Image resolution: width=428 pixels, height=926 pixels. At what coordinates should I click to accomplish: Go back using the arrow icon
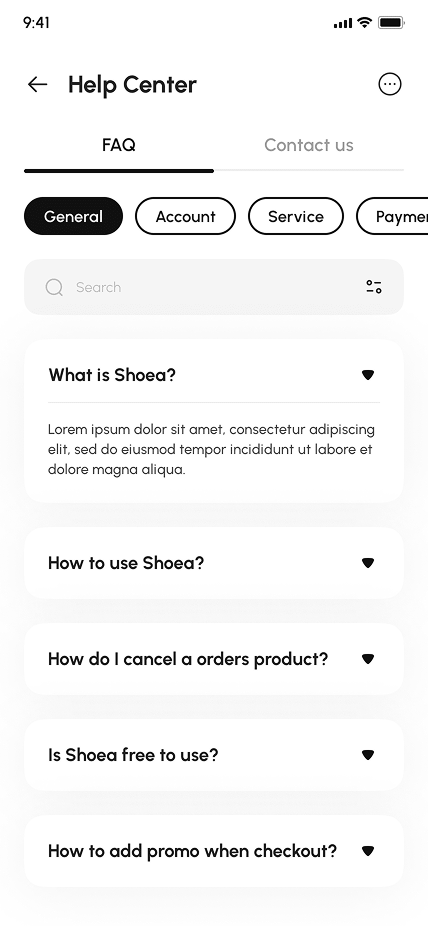(x=37, y=84)
